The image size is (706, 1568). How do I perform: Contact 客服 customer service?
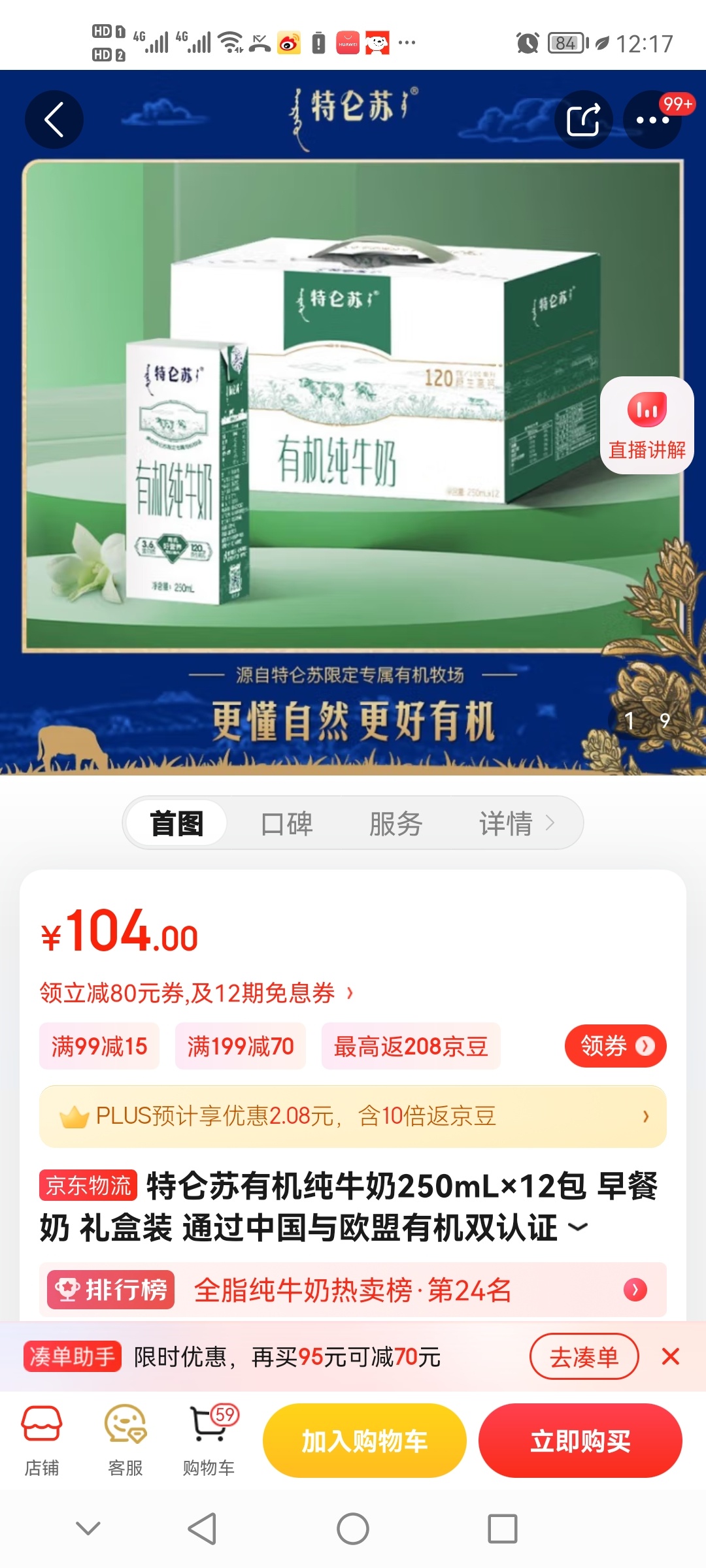click(x=126, y=1441)
